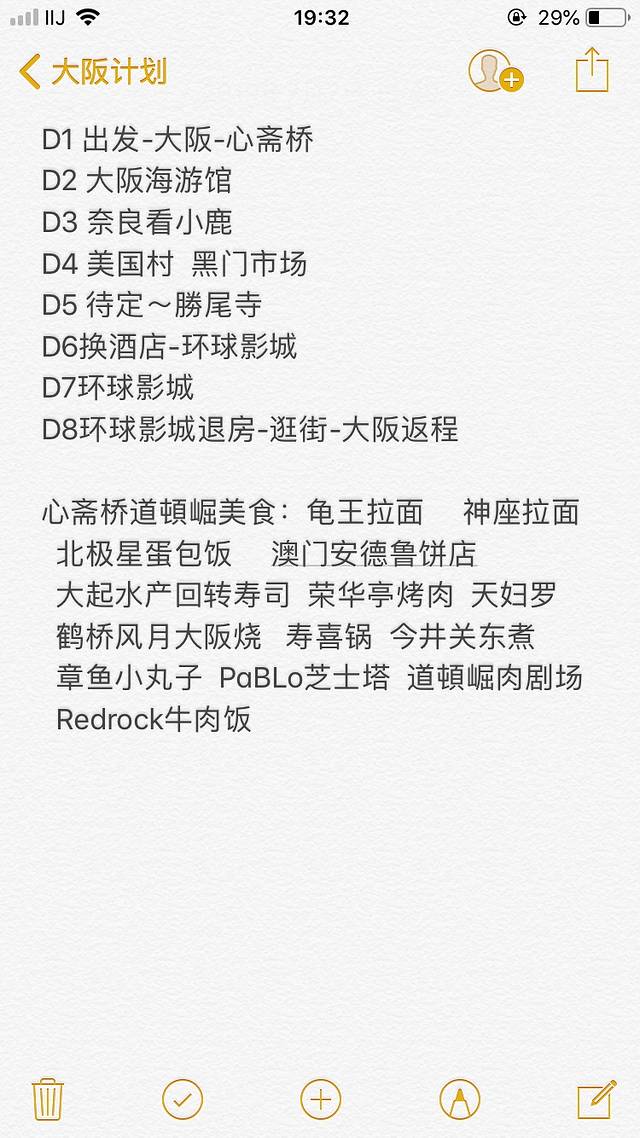The height and width of the screenshot is (1138, 640).
Task: Start a sketch with the pen tool
Action: 459,1099
